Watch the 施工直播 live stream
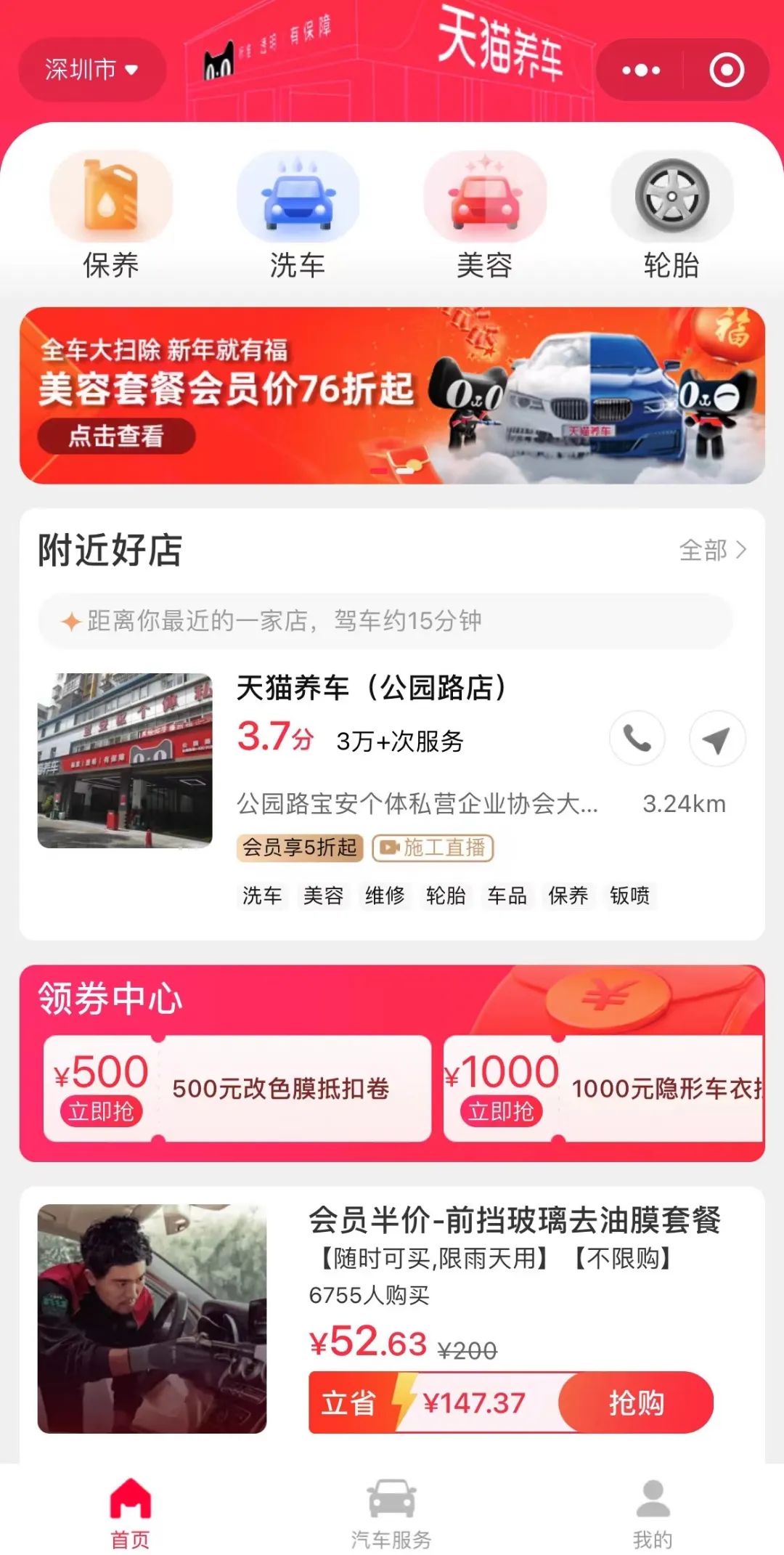This screenshot has width=784, height=1555. pos(433,848)
